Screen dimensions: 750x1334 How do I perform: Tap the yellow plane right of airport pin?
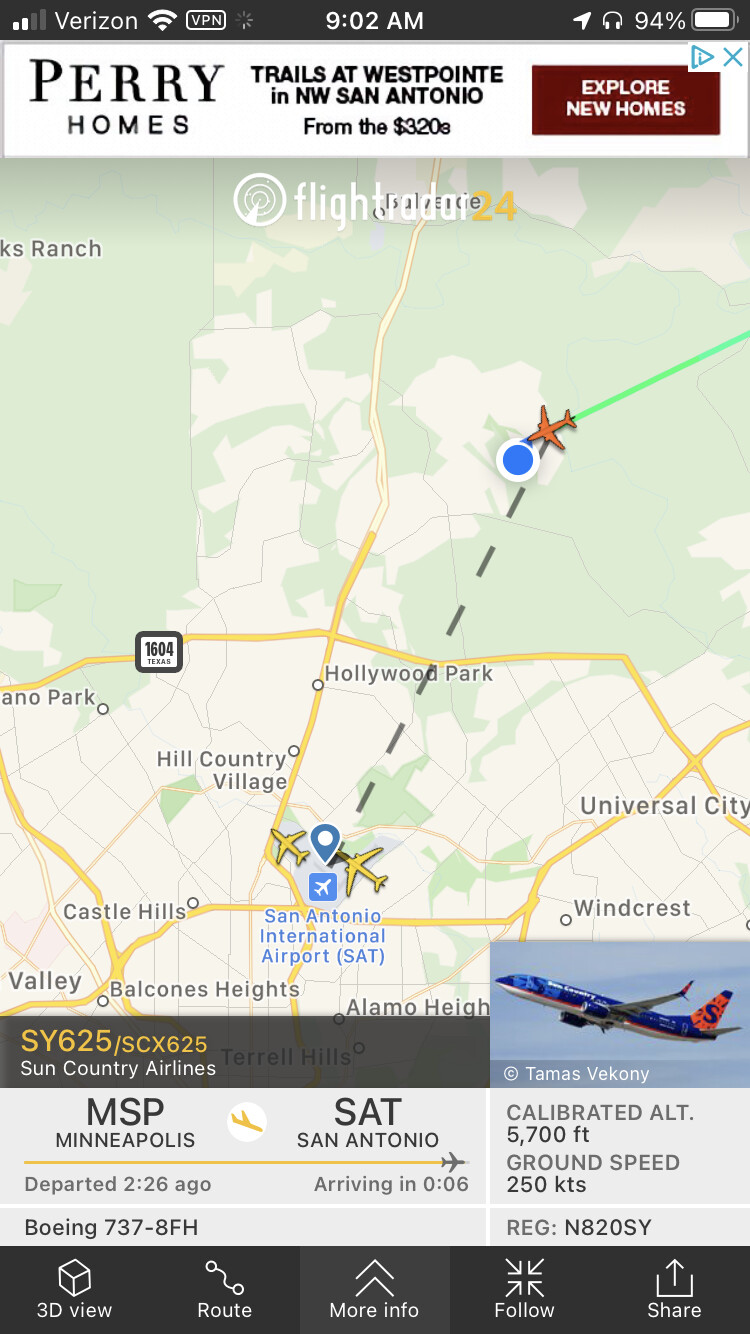(362, 869)
